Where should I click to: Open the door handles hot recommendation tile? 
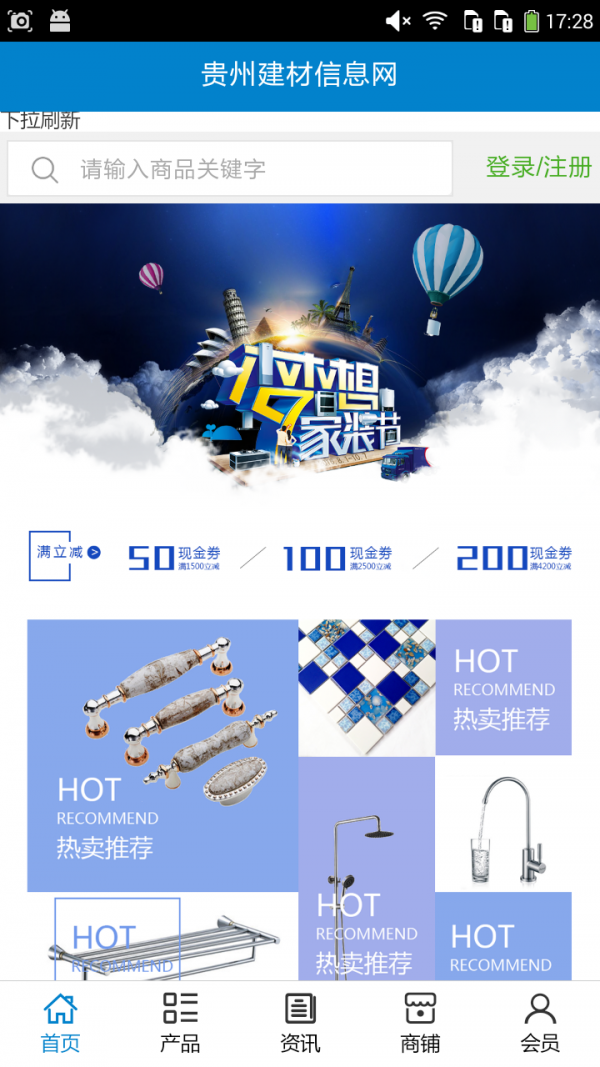(162, 755)
